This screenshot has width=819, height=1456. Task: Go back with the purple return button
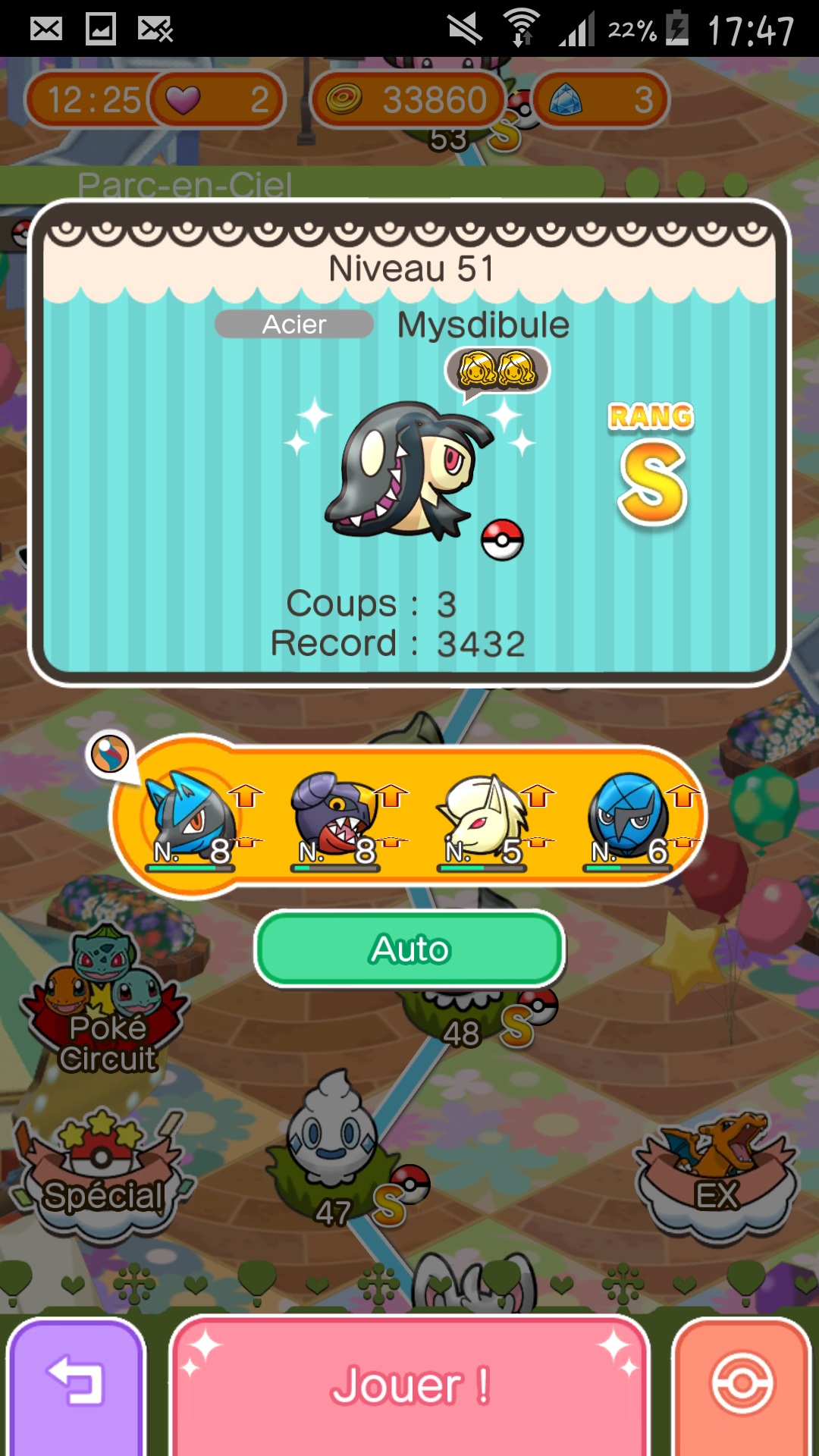click(75, 1385)
